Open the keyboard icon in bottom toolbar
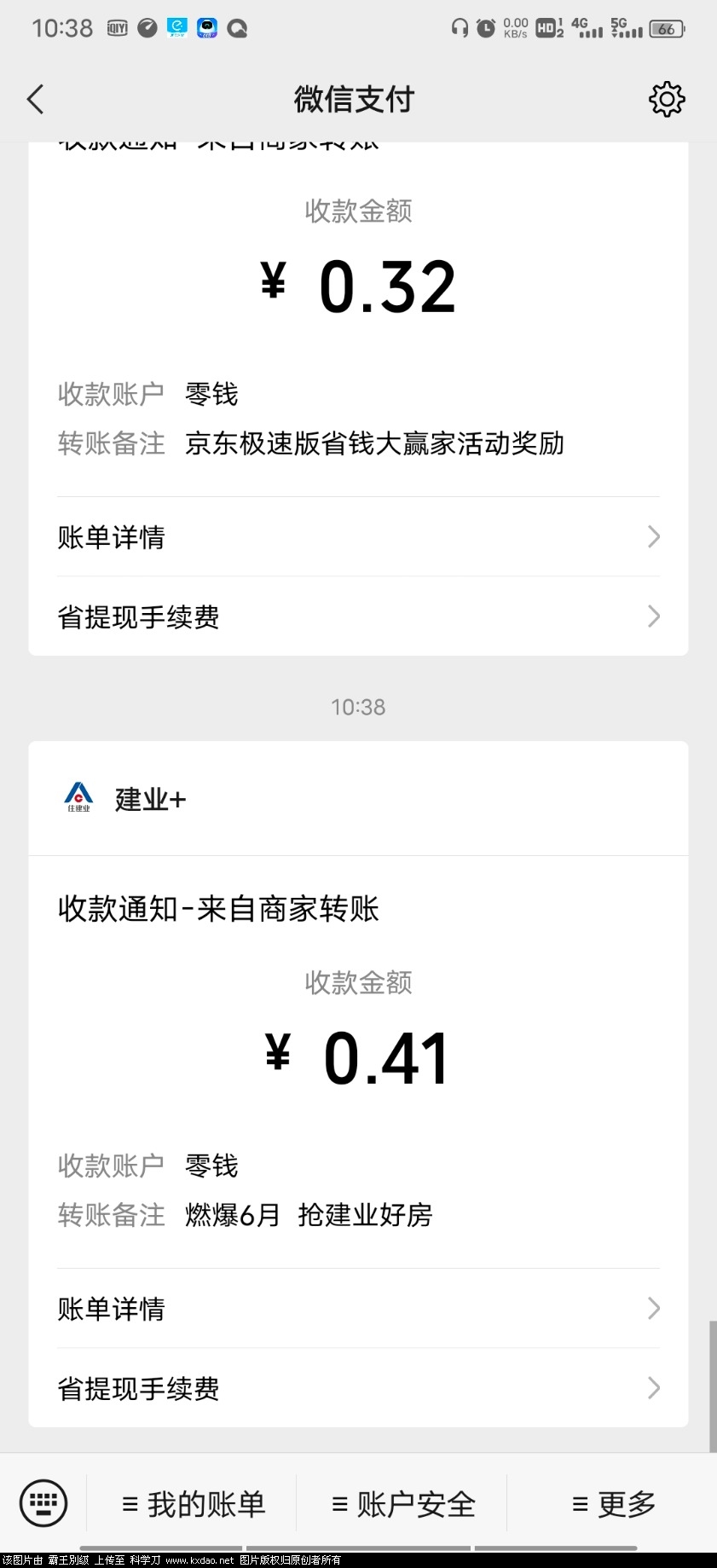Image resolution: width=717 pixels, height=1568 pixels. coord(43,1503)
